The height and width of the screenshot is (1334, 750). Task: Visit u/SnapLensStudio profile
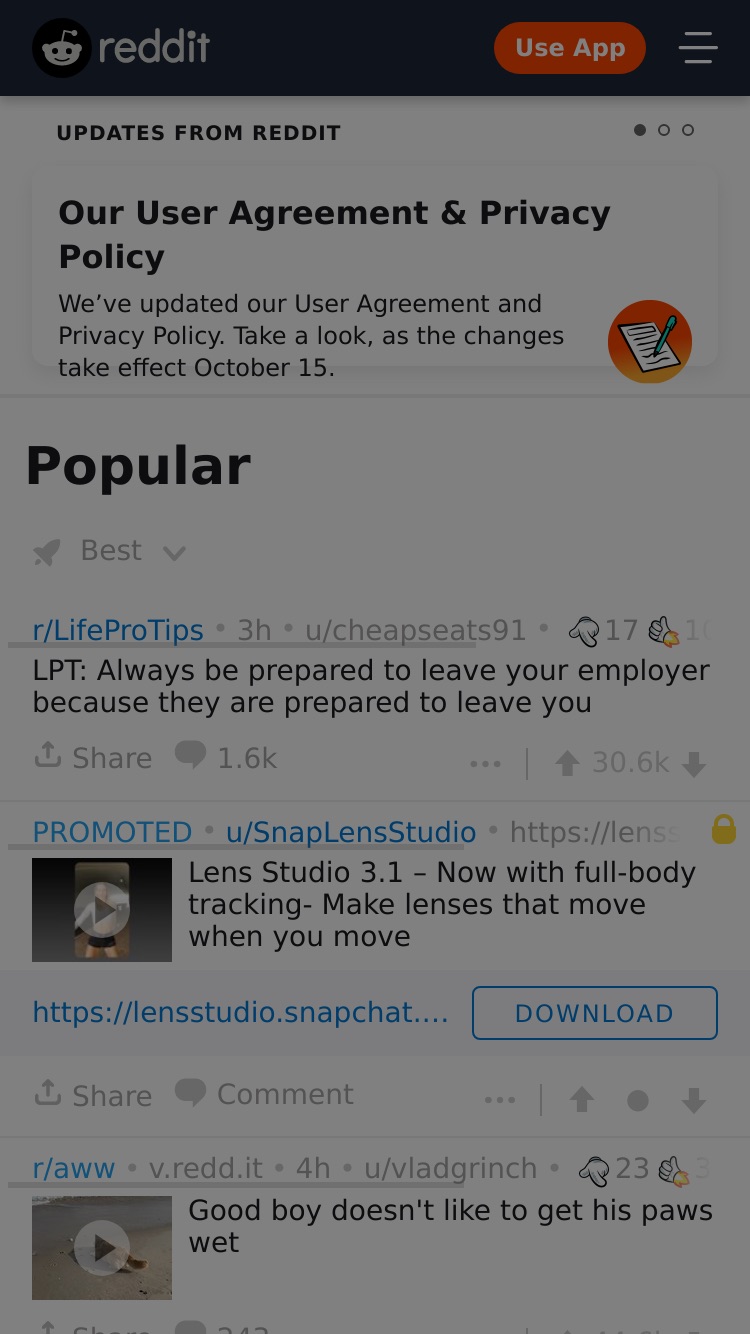(x=351, y=832)
